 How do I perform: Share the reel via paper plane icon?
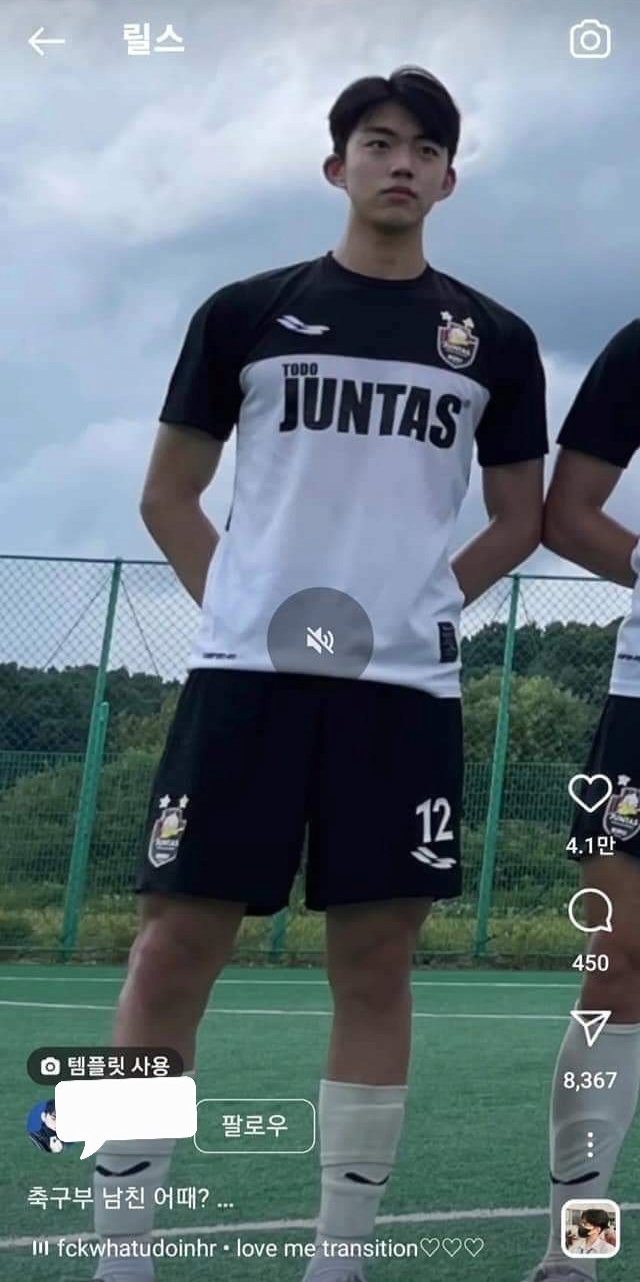(590, 1029)
